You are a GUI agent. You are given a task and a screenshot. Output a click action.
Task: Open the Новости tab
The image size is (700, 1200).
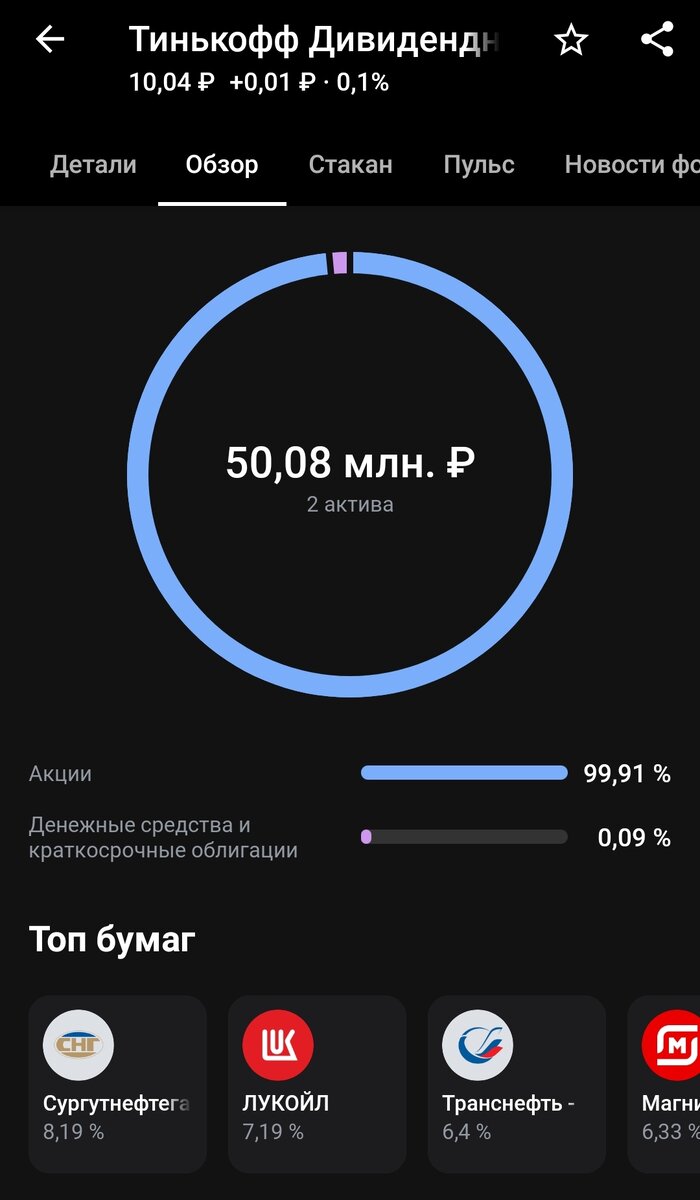coord(632,165)
